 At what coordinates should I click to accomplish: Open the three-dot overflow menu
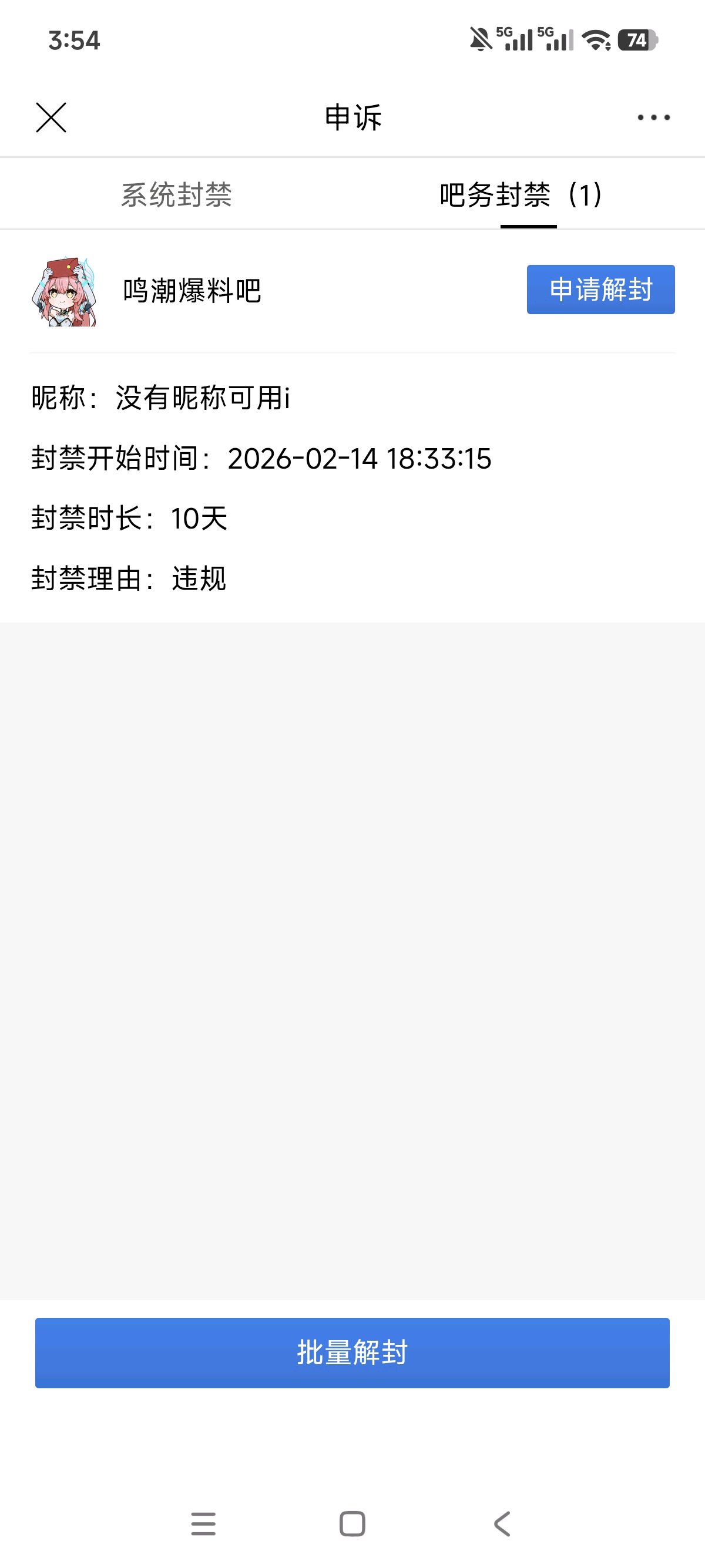[x=653, y=117]
